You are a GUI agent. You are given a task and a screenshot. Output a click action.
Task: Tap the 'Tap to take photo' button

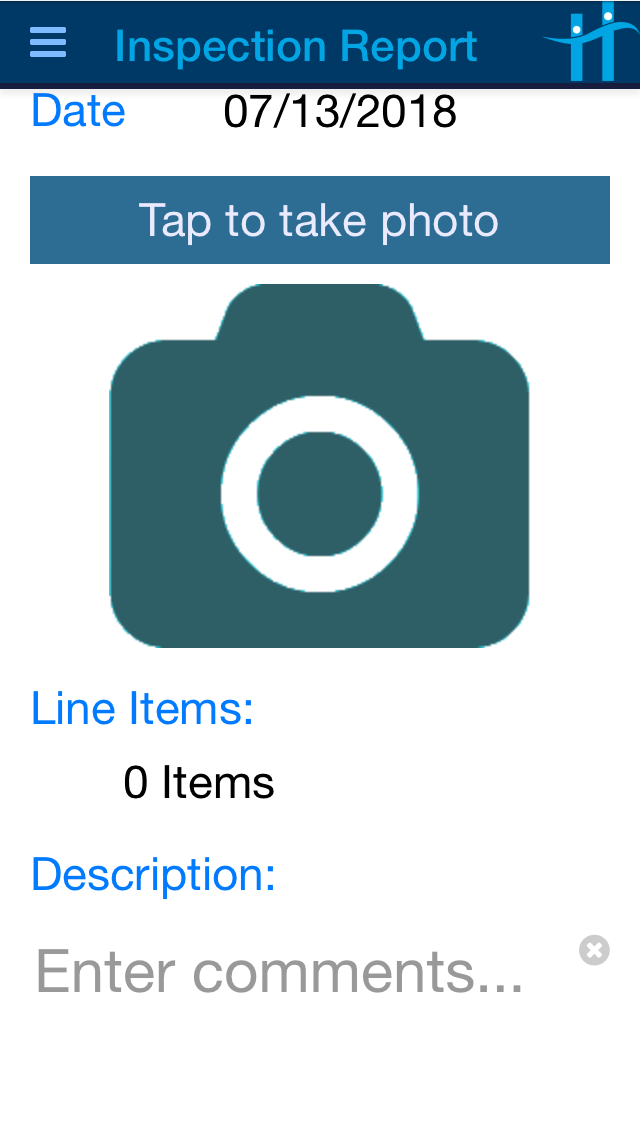click(319, 220)
